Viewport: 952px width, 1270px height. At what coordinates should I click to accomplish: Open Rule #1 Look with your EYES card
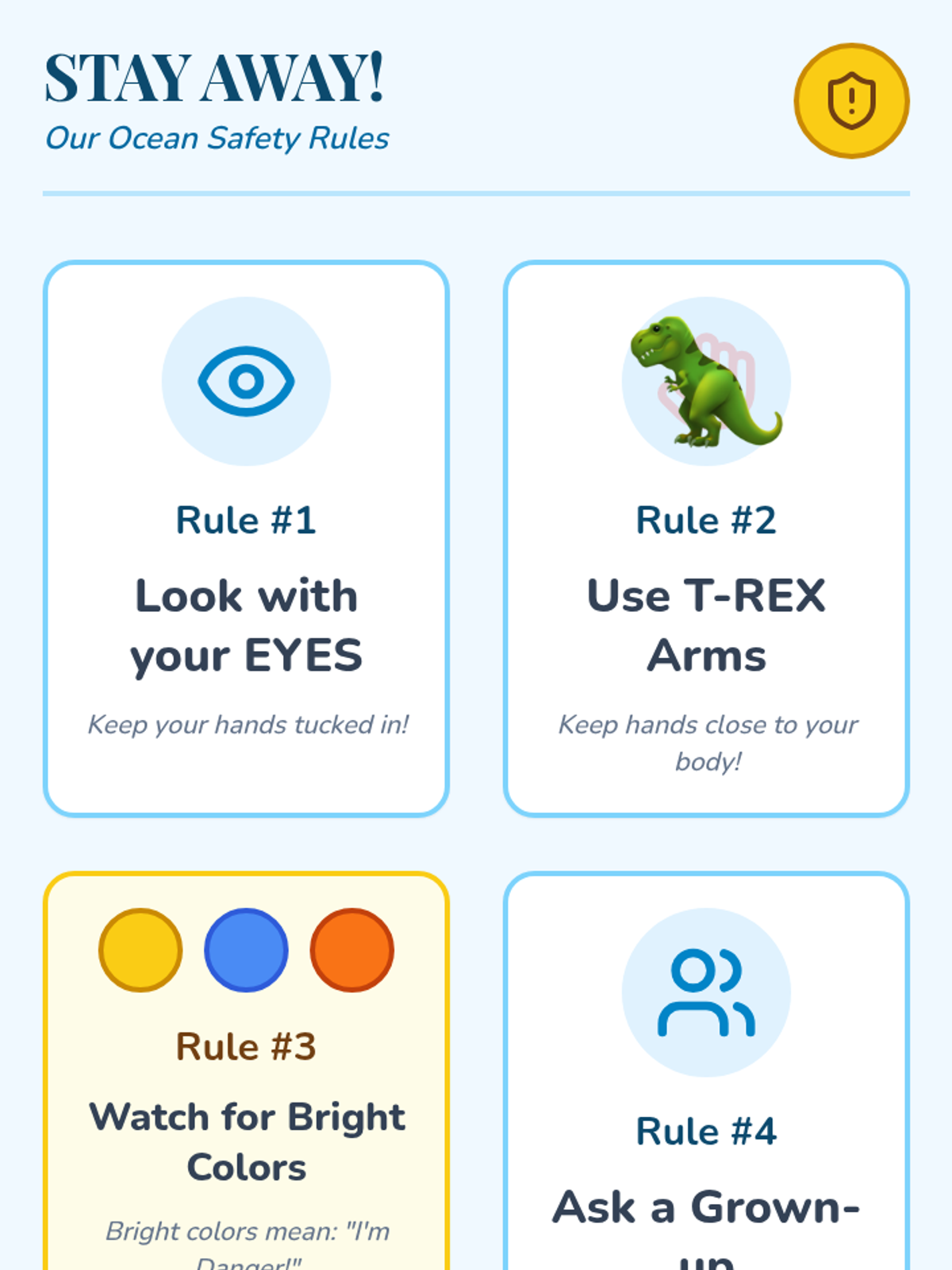246,538
